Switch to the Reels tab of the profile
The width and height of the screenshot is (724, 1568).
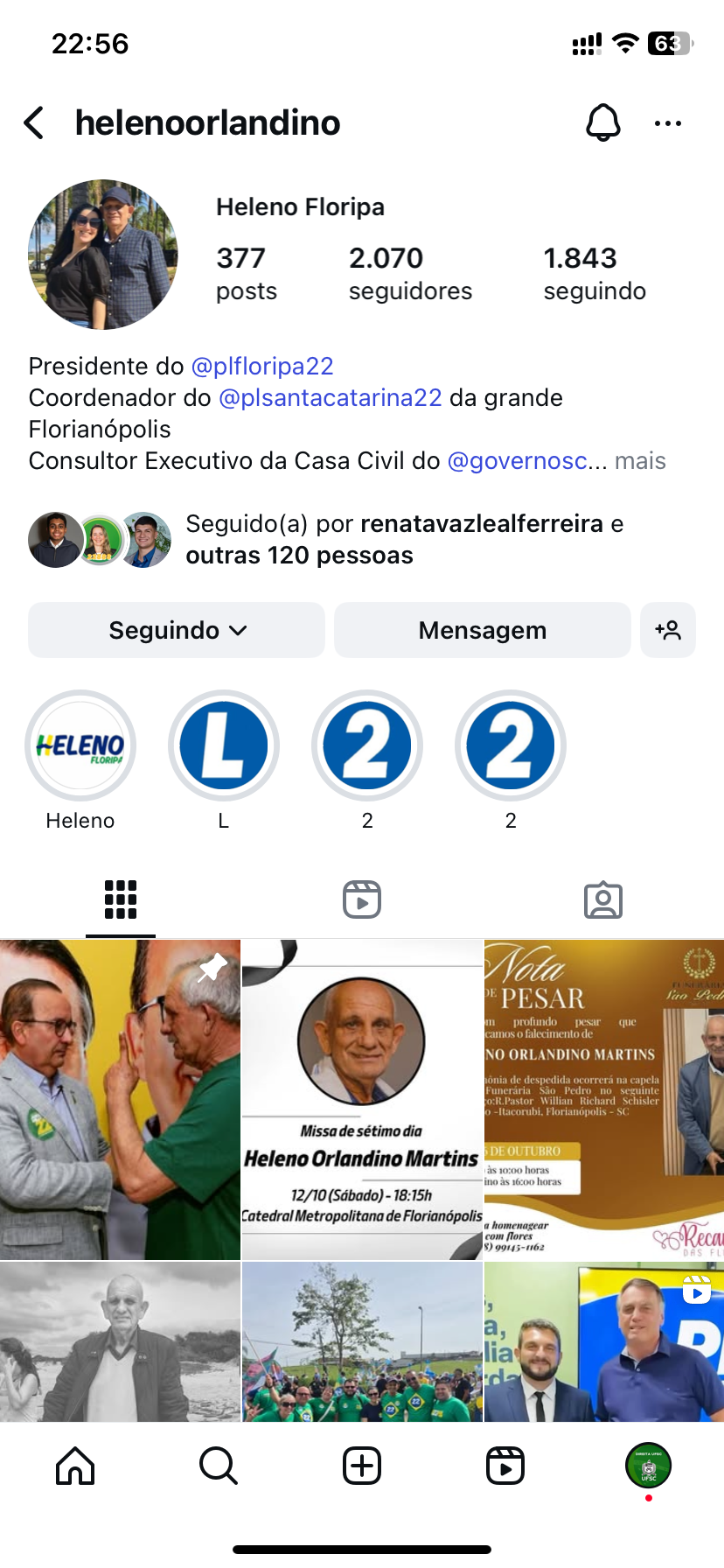click(362, 899)
